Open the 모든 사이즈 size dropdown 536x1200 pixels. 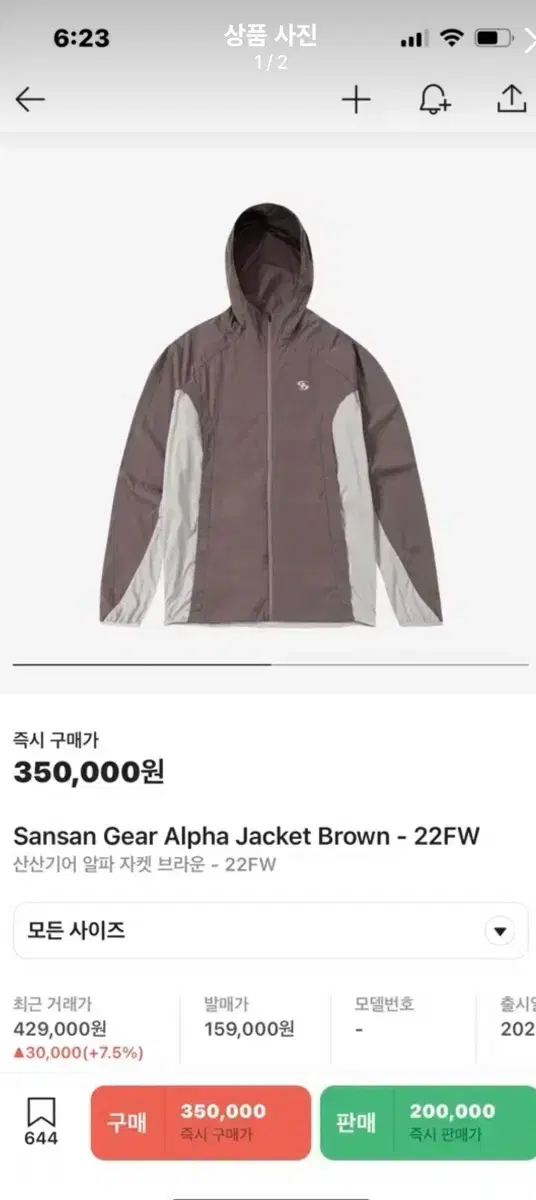click(271, 931)
